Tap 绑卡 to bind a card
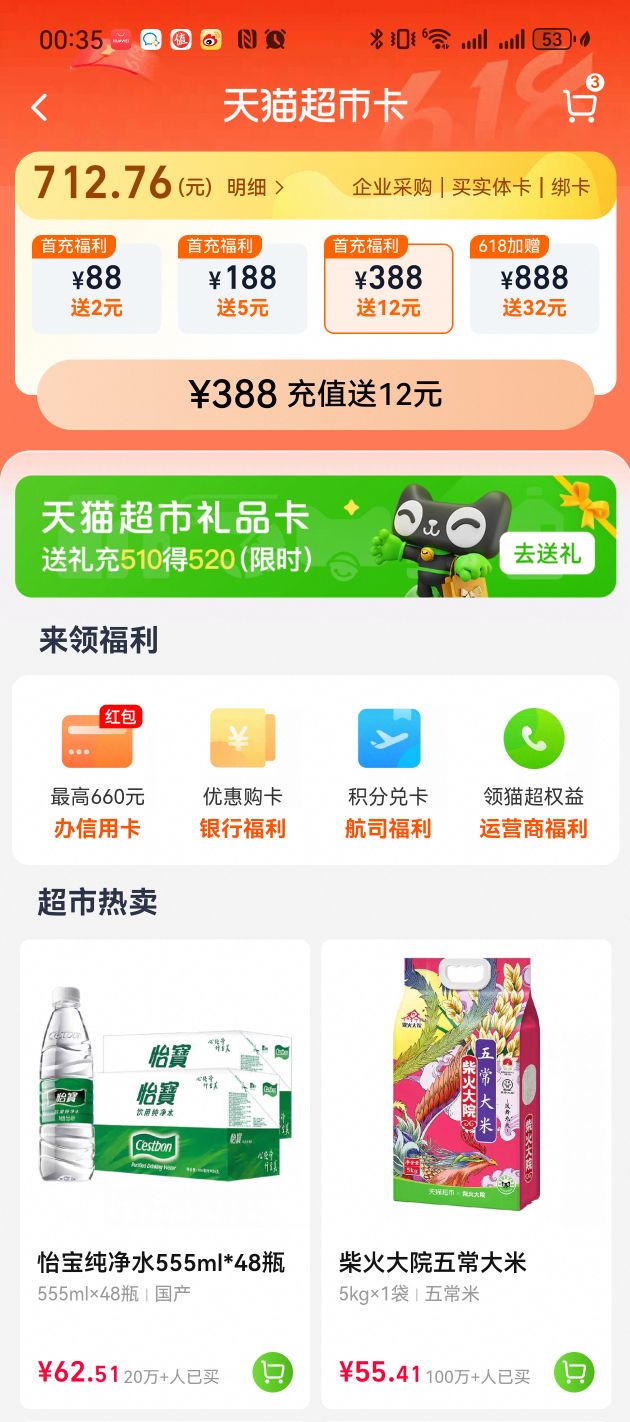Image resolution: width=630 pixels, height=1422 pixels. [x=571, y=187]
